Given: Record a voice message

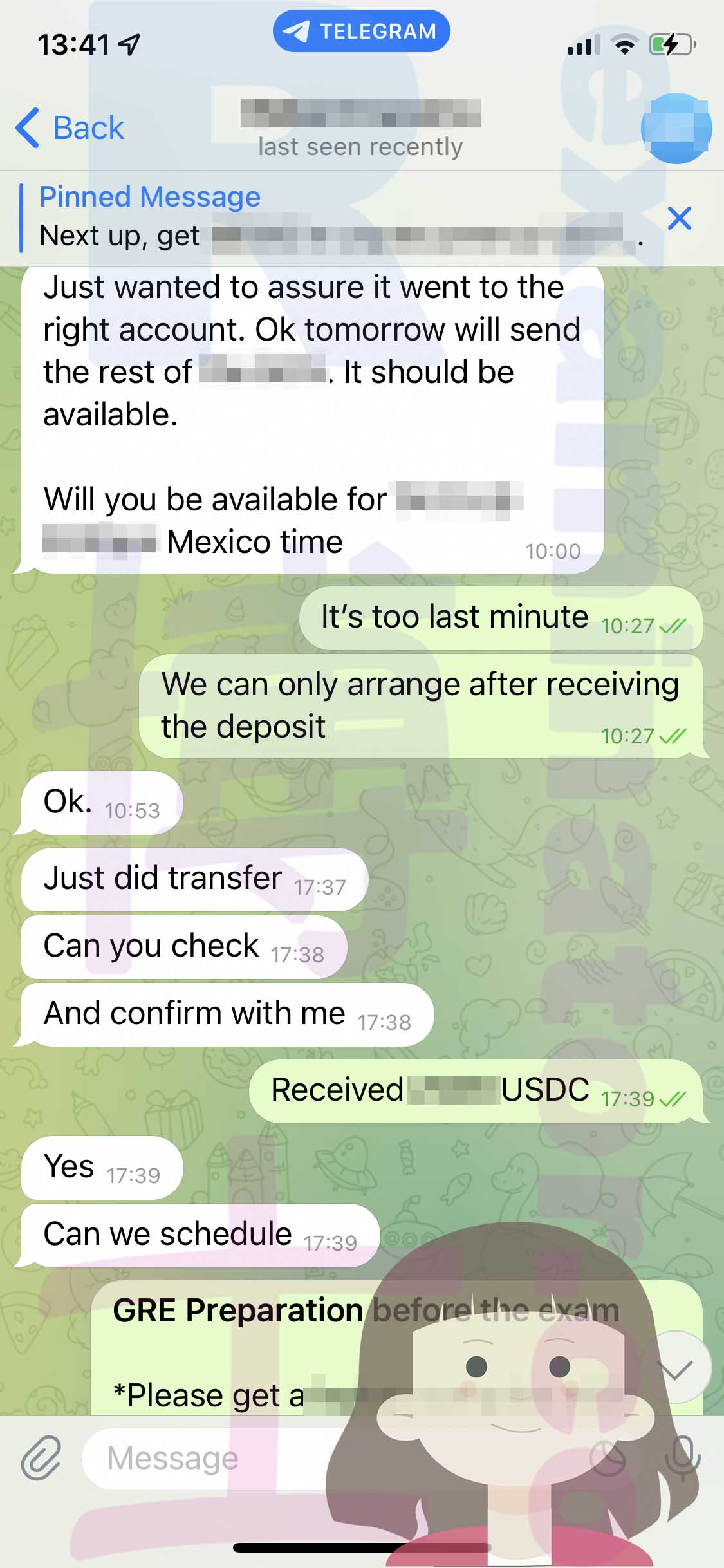Looking at the screenshot, I should click(682, 1457).
